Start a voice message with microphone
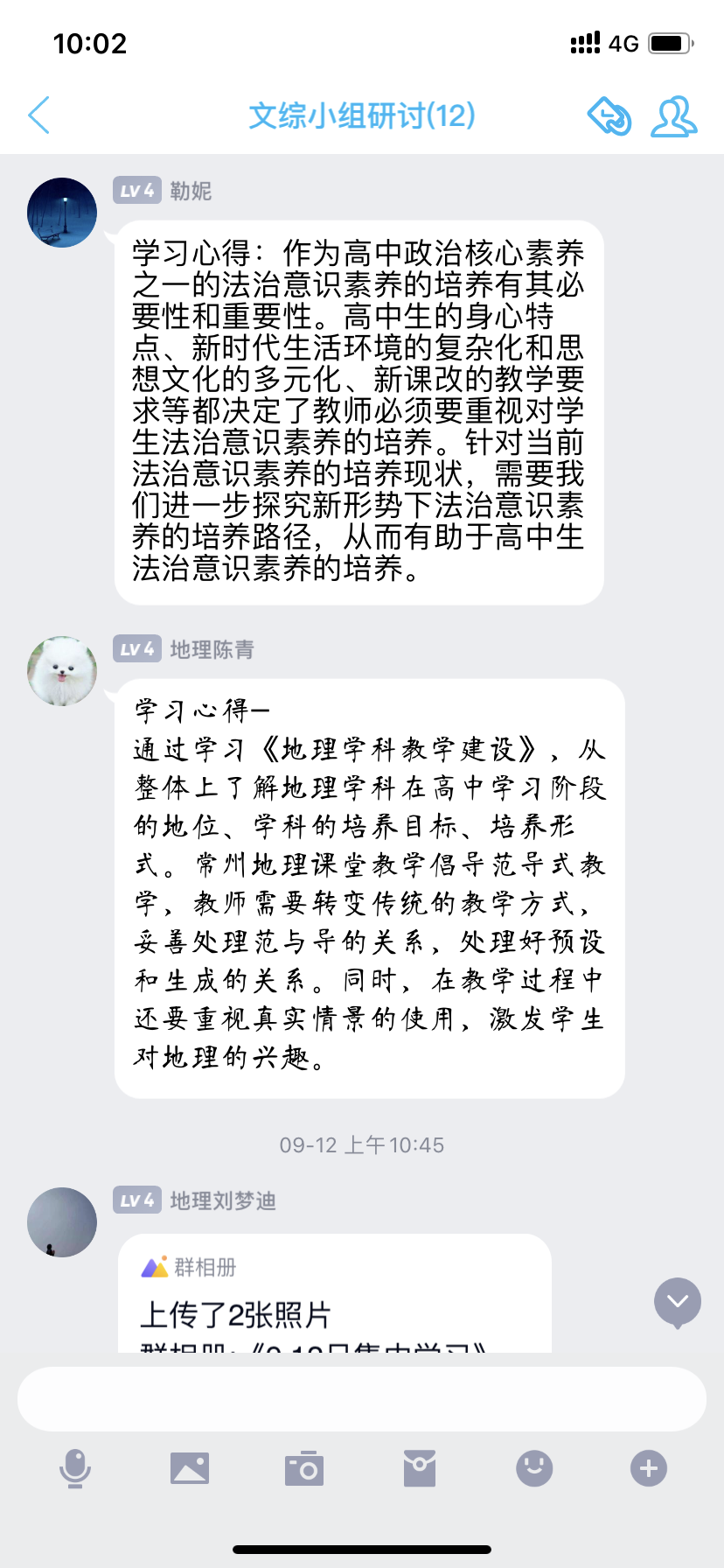This screenshot has height=1568, width=724. click(75, 1468)
